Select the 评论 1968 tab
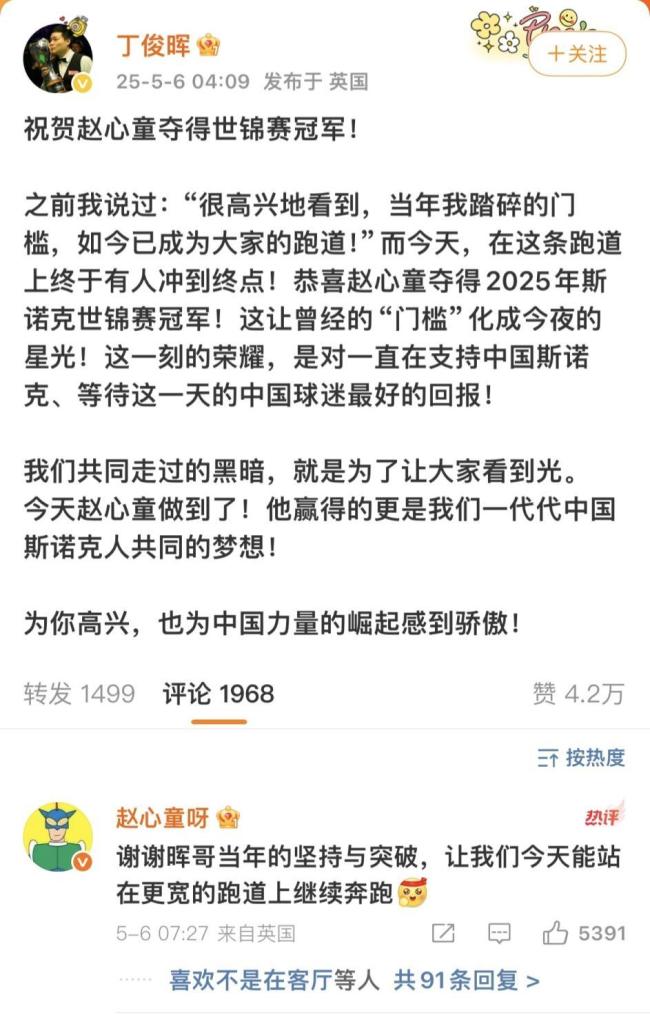This screenshot has width=650, height=1015. coord(218,693)
